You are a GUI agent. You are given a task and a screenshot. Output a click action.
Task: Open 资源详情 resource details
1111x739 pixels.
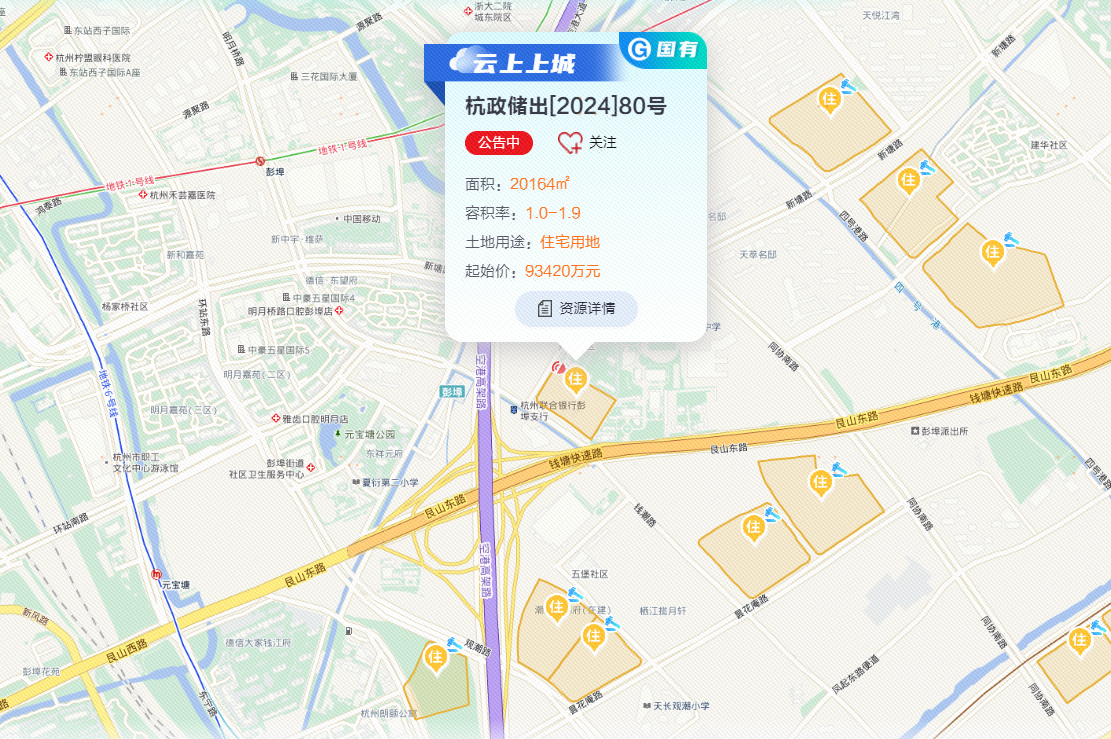[x=576, y=308]
